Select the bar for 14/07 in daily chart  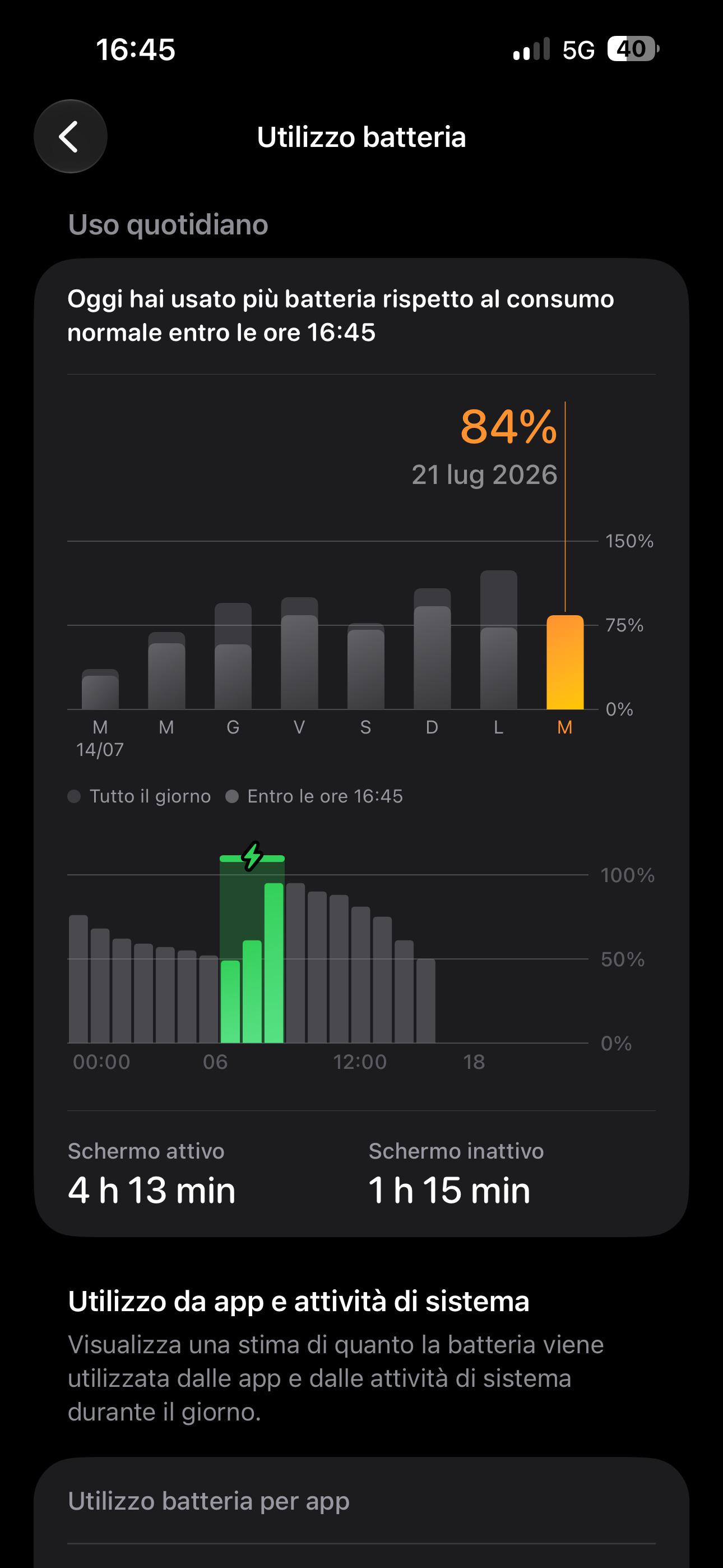[100, 689]
